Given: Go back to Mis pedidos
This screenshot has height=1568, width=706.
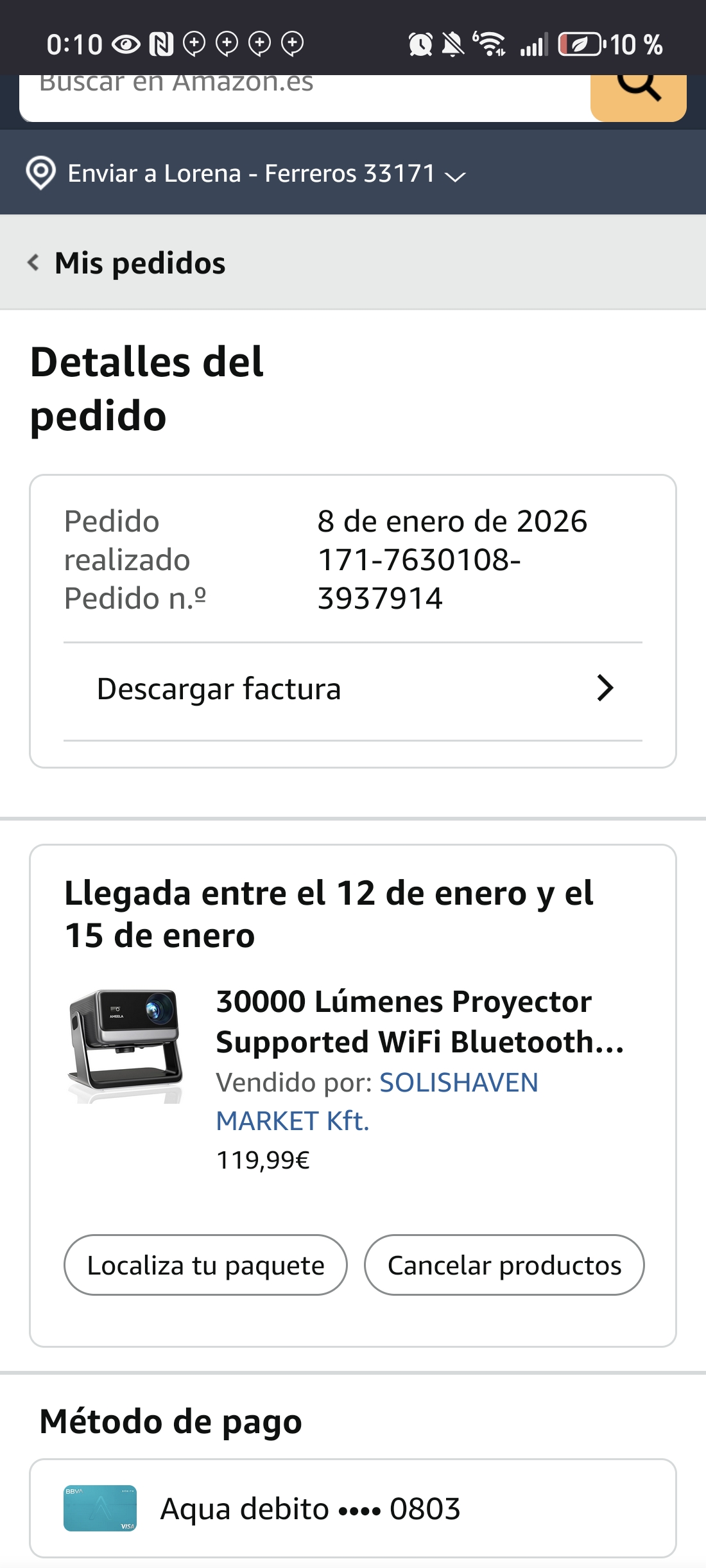Looking at the screenshot, I should point(128,263).
